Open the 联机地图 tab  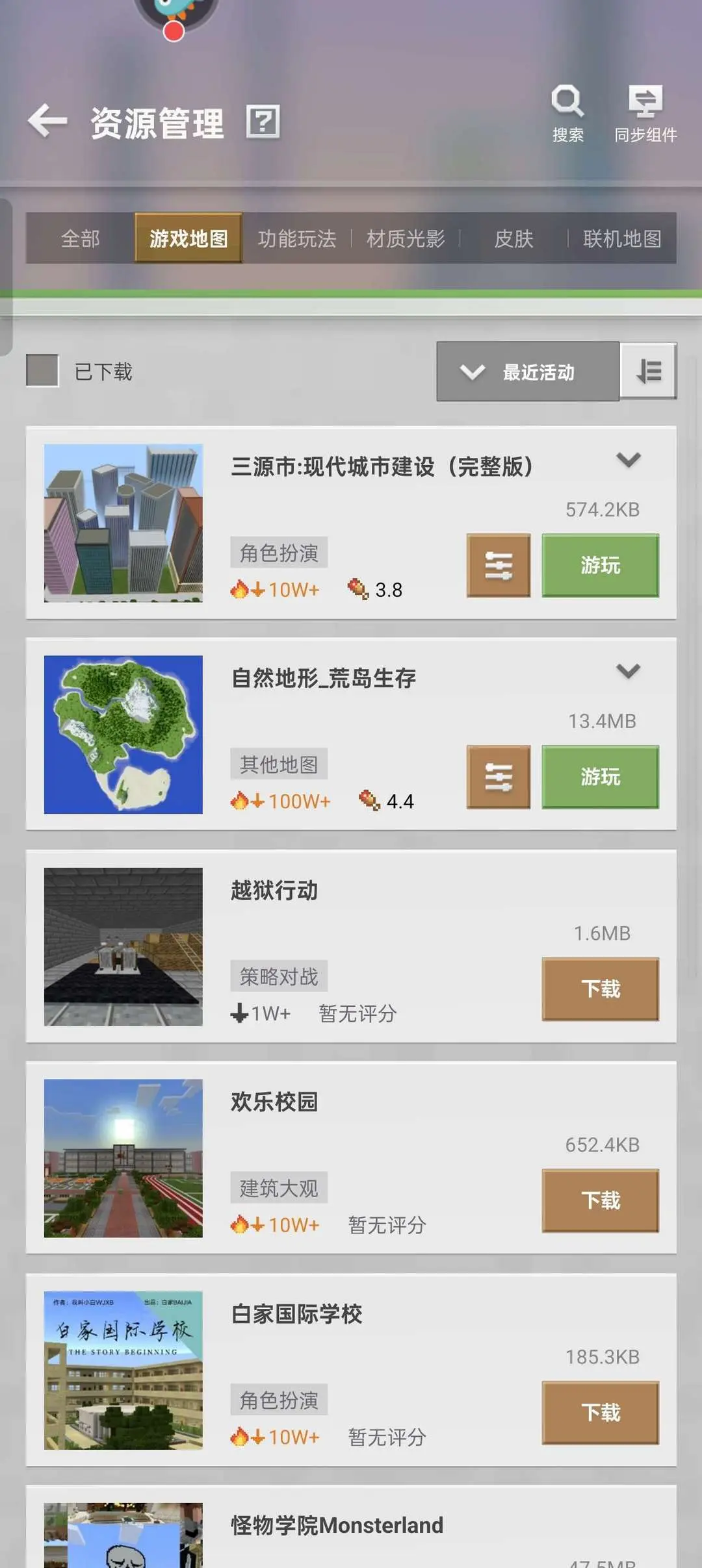pyautogui.click(x=622, y=238)
